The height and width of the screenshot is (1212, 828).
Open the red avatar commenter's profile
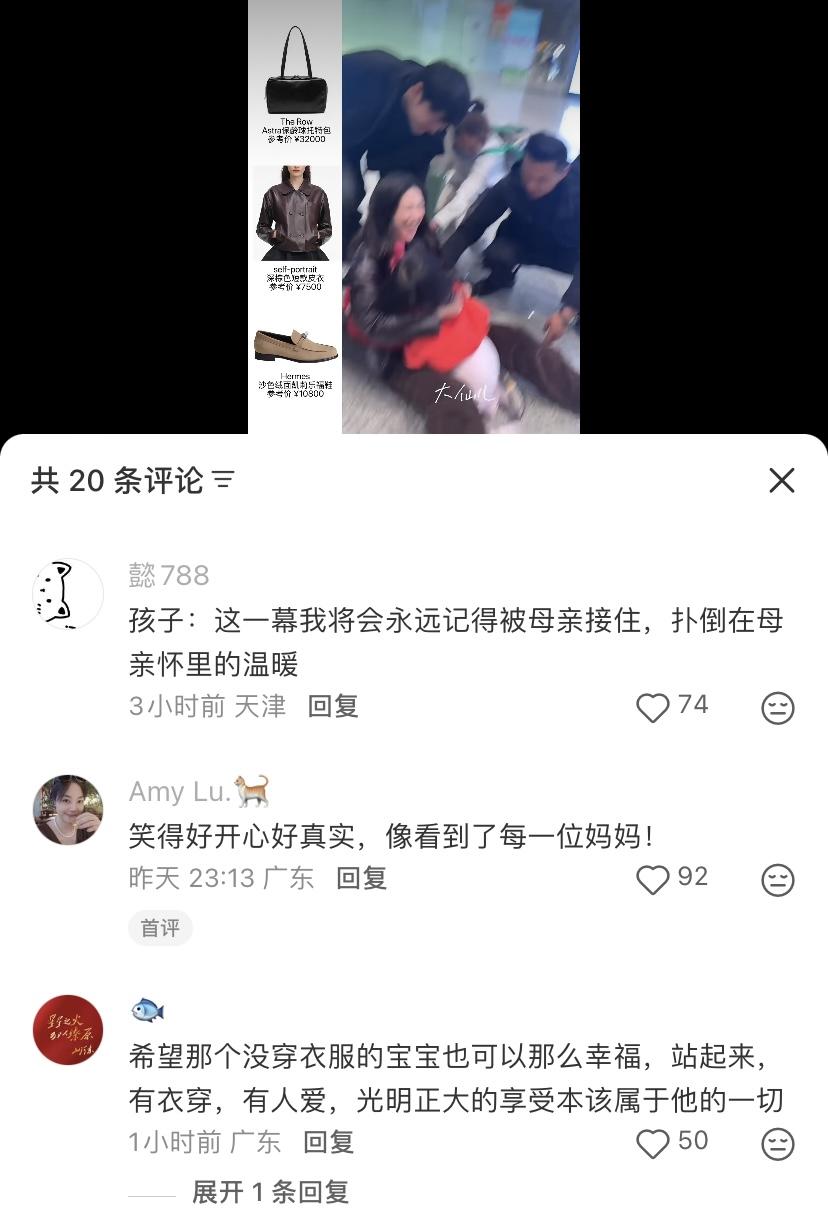coord(68,1030)
